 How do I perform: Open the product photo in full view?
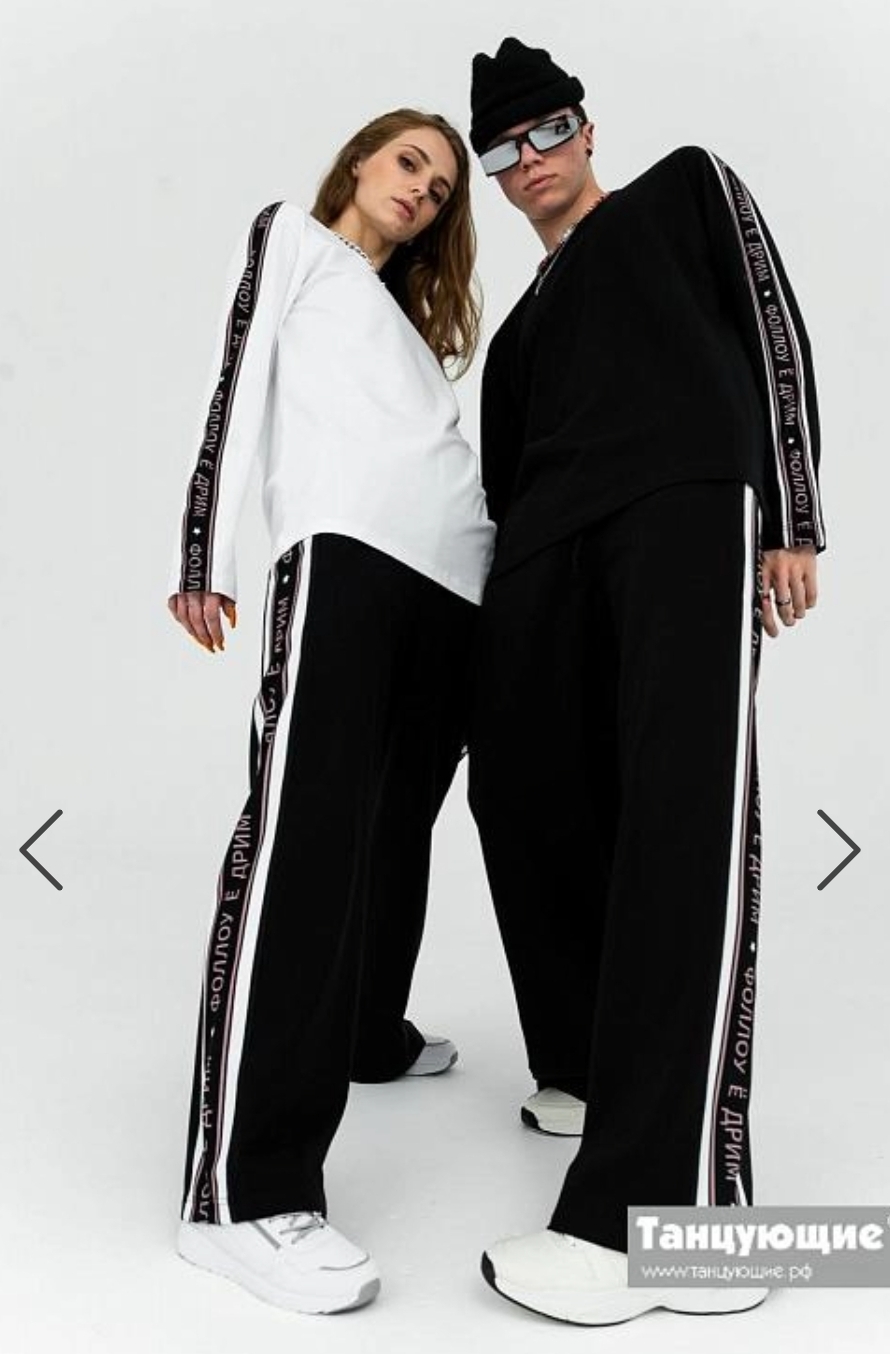pos(445,600)
